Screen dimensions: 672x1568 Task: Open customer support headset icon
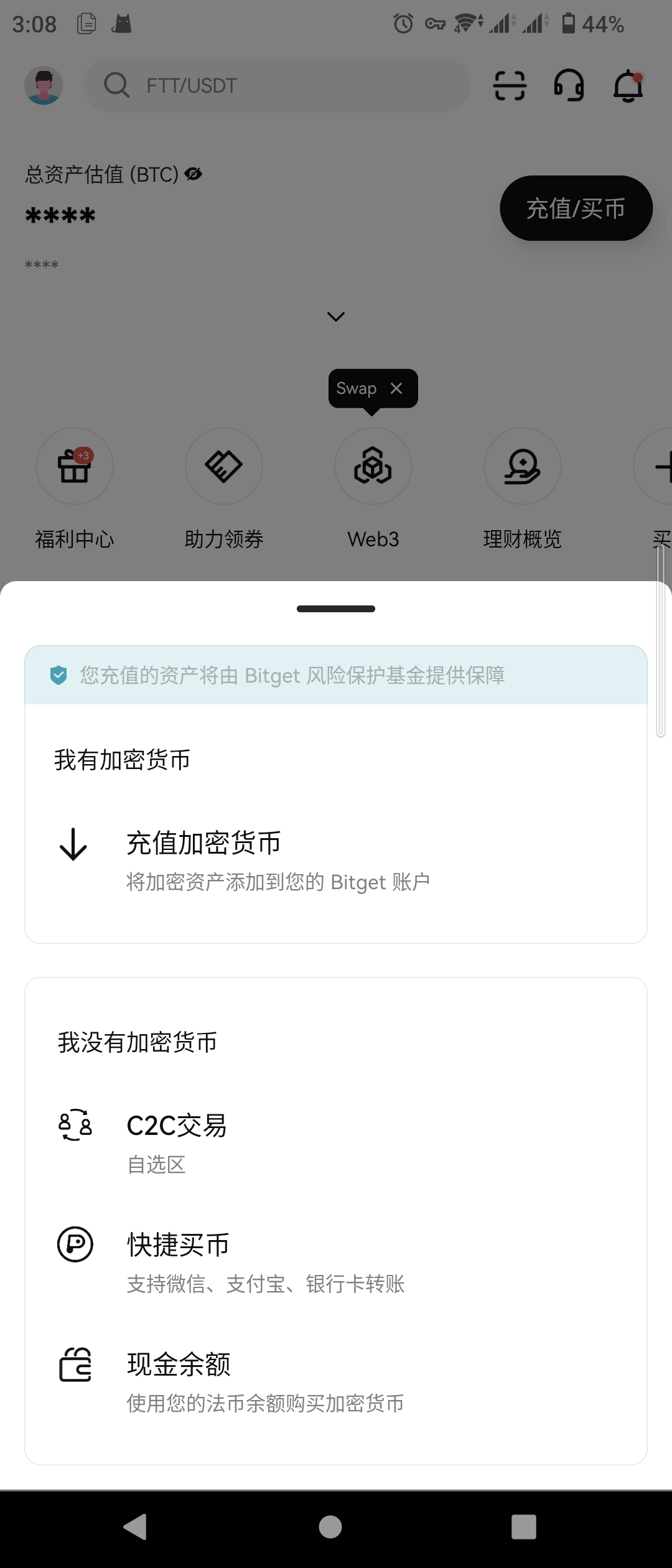click(568, 85)
